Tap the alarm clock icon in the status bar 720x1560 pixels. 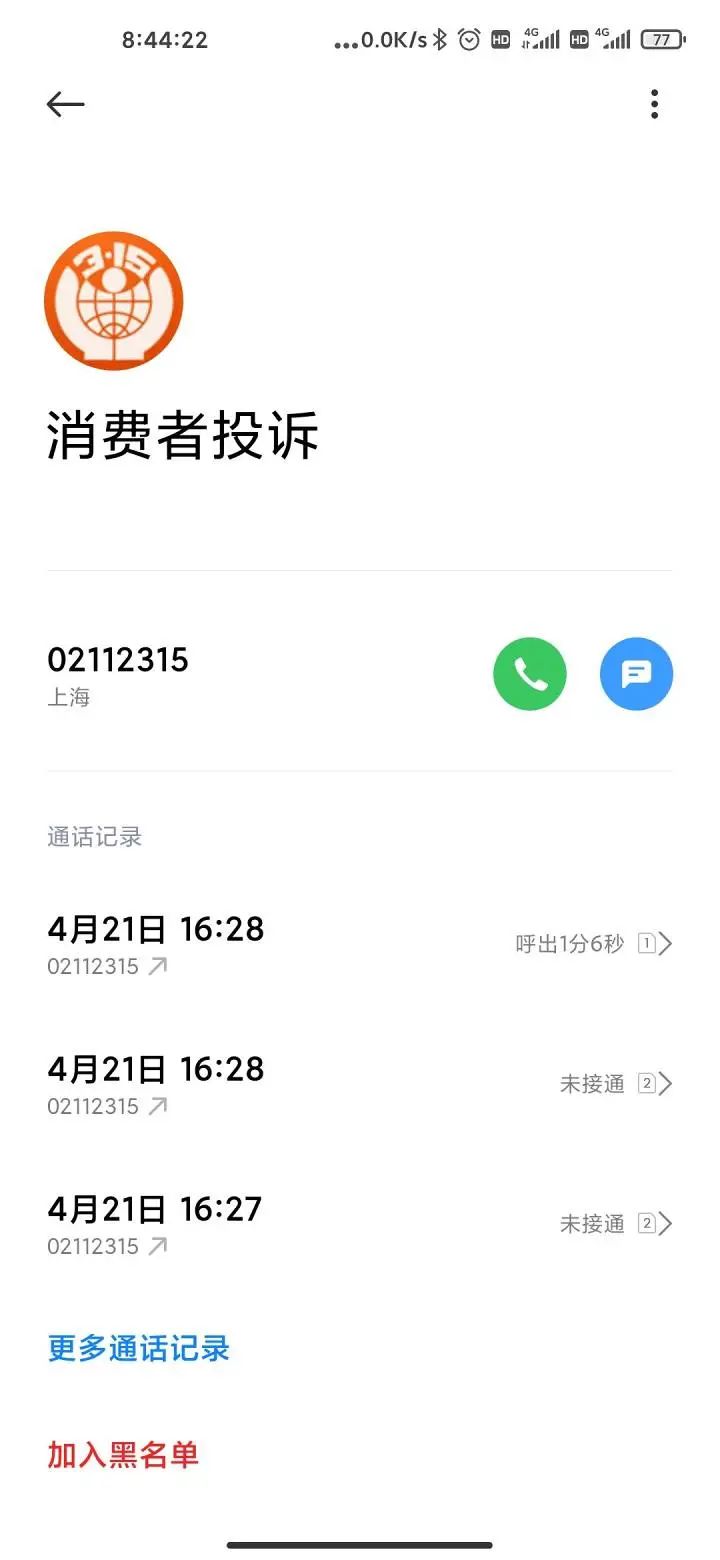tap(468, 39)
